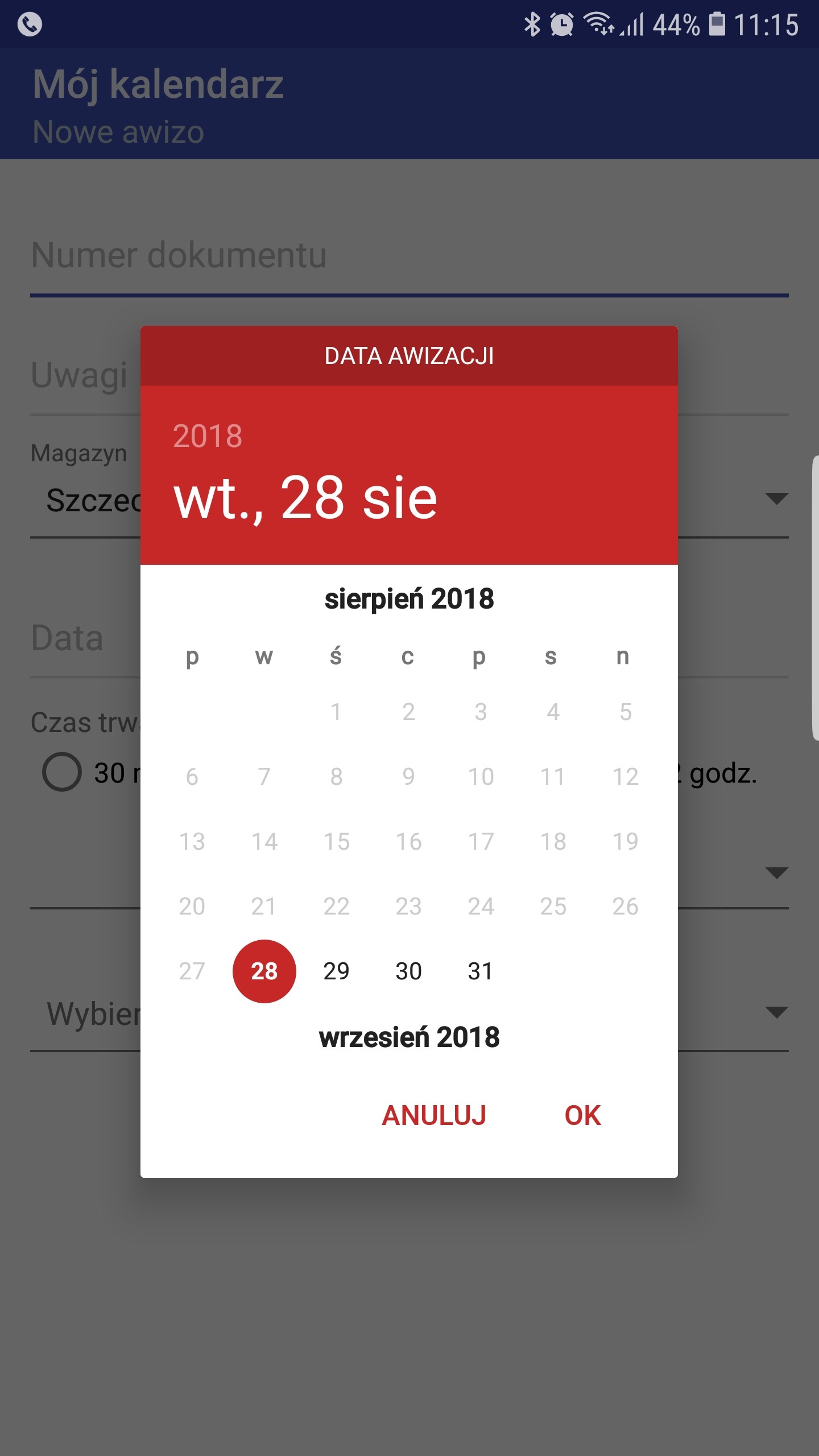Confirm the date with OK
819x1456 pixels.
click(582, 1115)
